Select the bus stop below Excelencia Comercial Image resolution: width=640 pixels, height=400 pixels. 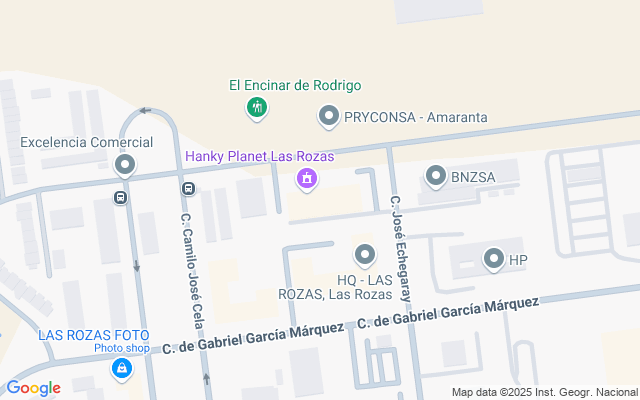point(120,197)
